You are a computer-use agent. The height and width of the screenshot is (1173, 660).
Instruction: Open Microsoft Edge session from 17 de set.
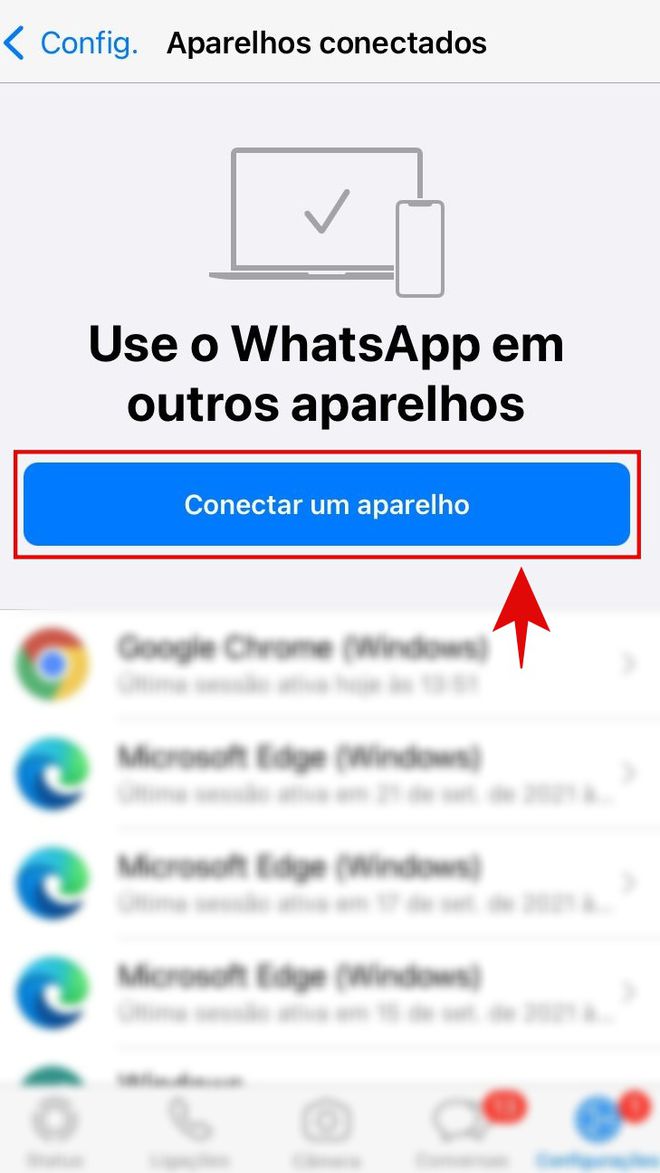click(x=330, y=883)
